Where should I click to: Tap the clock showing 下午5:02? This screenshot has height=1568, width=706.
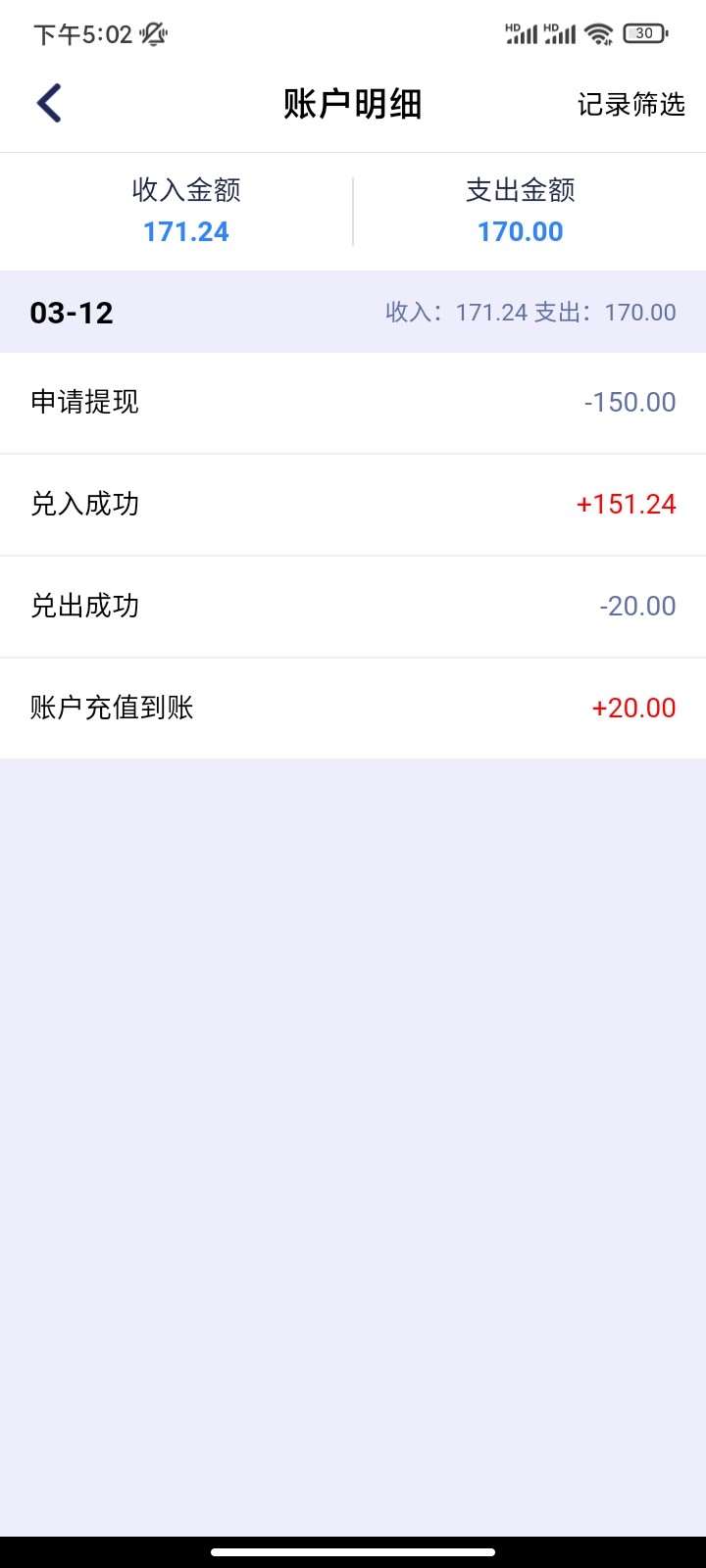click(x=74, y=32)
